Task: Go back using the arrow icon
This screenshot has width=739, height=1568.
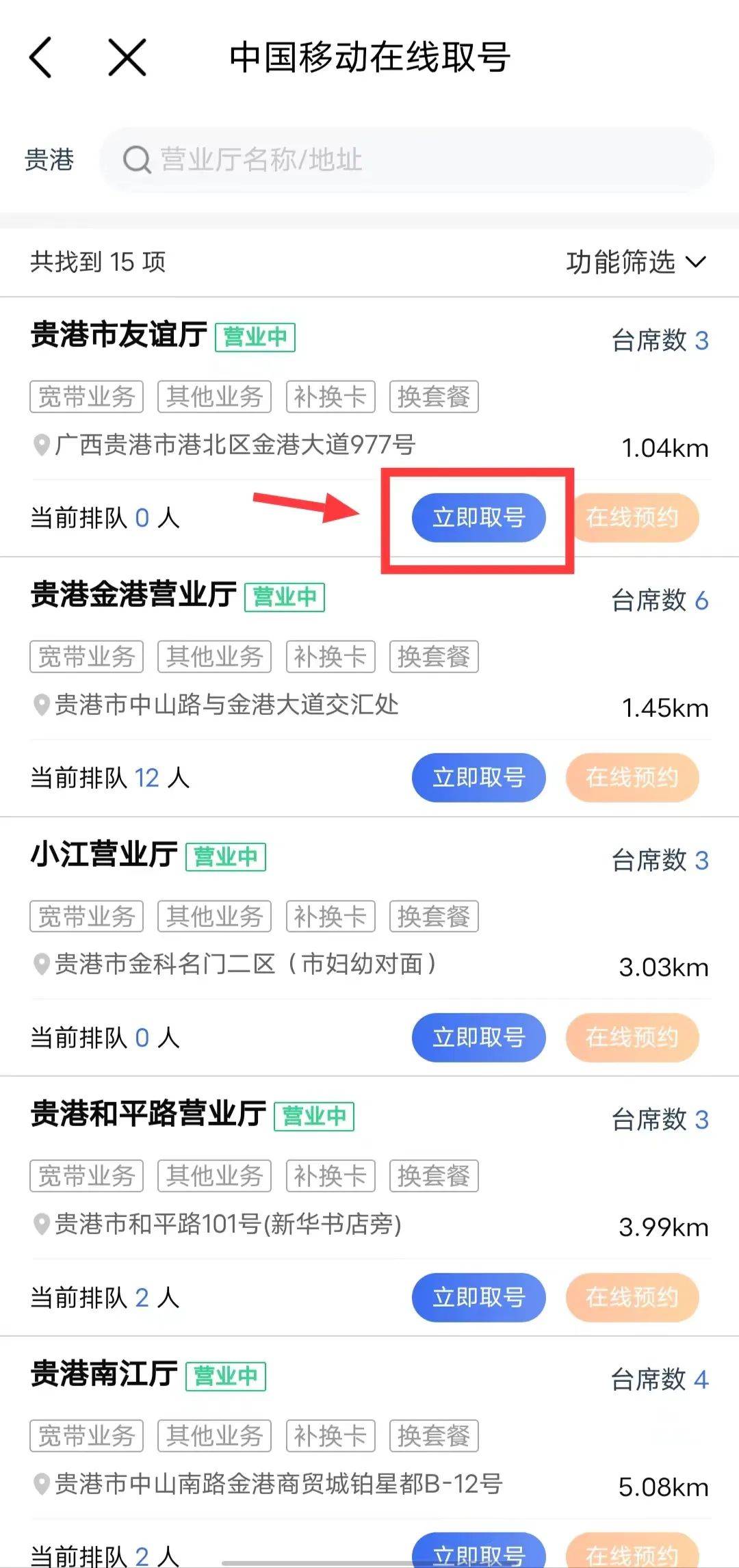Action: [x=41, y=57]
